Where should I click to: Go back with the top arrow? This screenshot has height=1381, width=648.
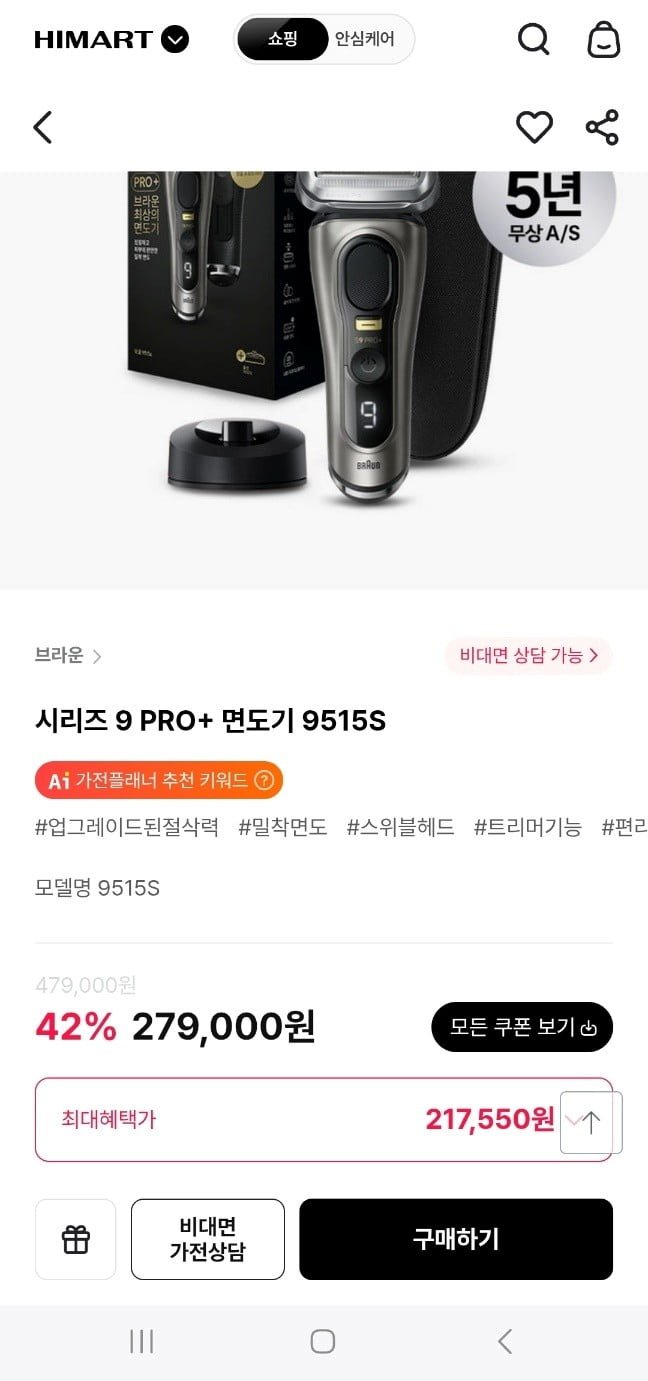(x=42, y=128)
